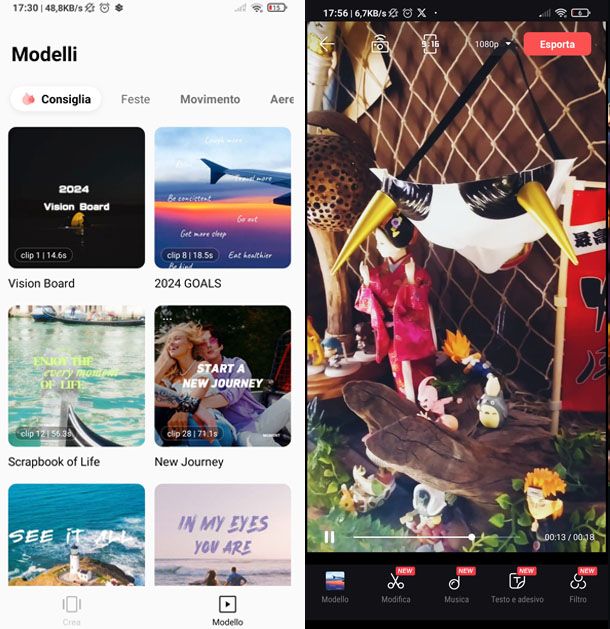The width and height of the screenshot is (610, 629).
Task: Open the Modifica editing tool
Action: click(396, 587)
